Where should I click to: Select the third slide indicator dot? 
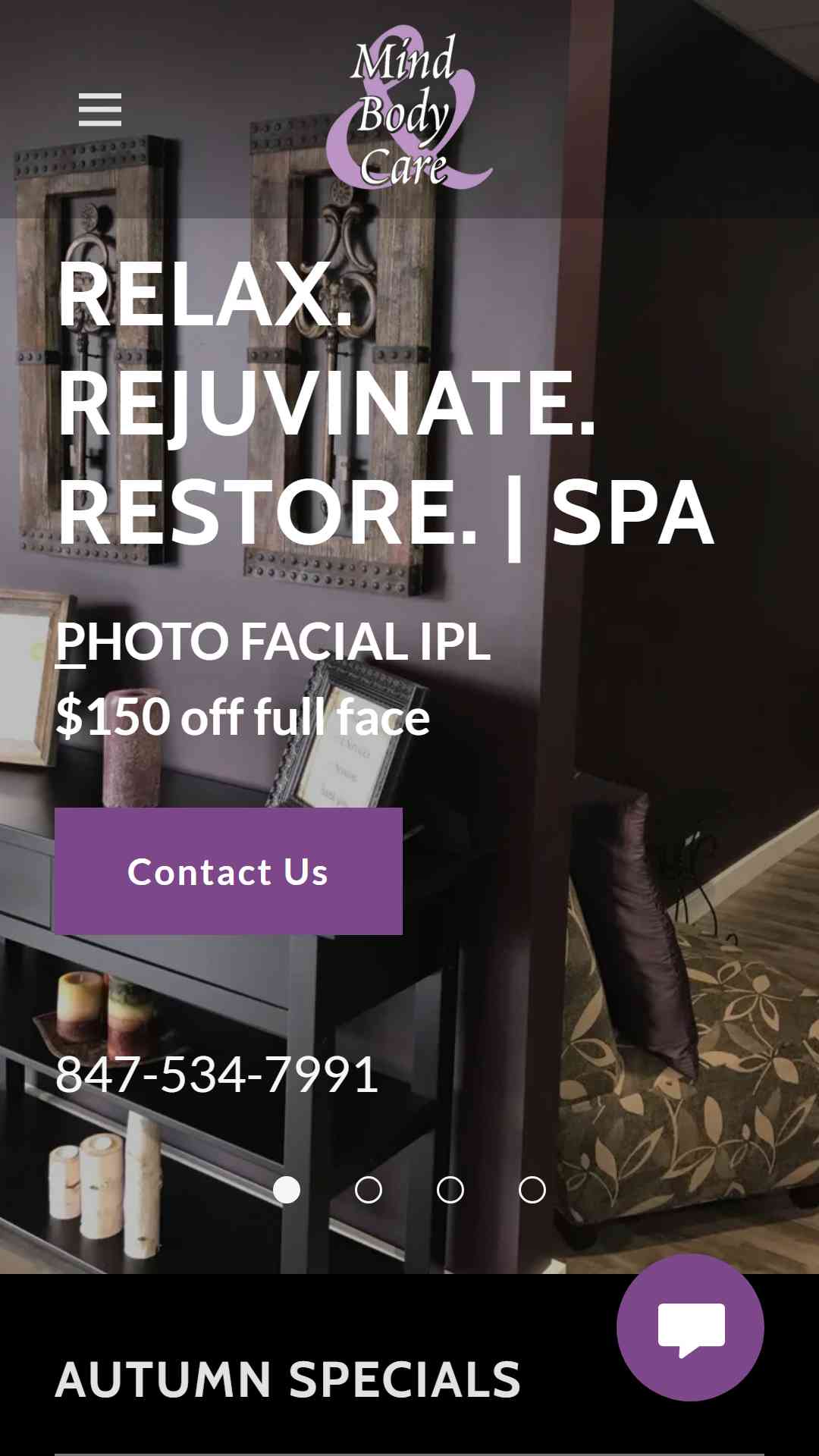click(450, 1190)
